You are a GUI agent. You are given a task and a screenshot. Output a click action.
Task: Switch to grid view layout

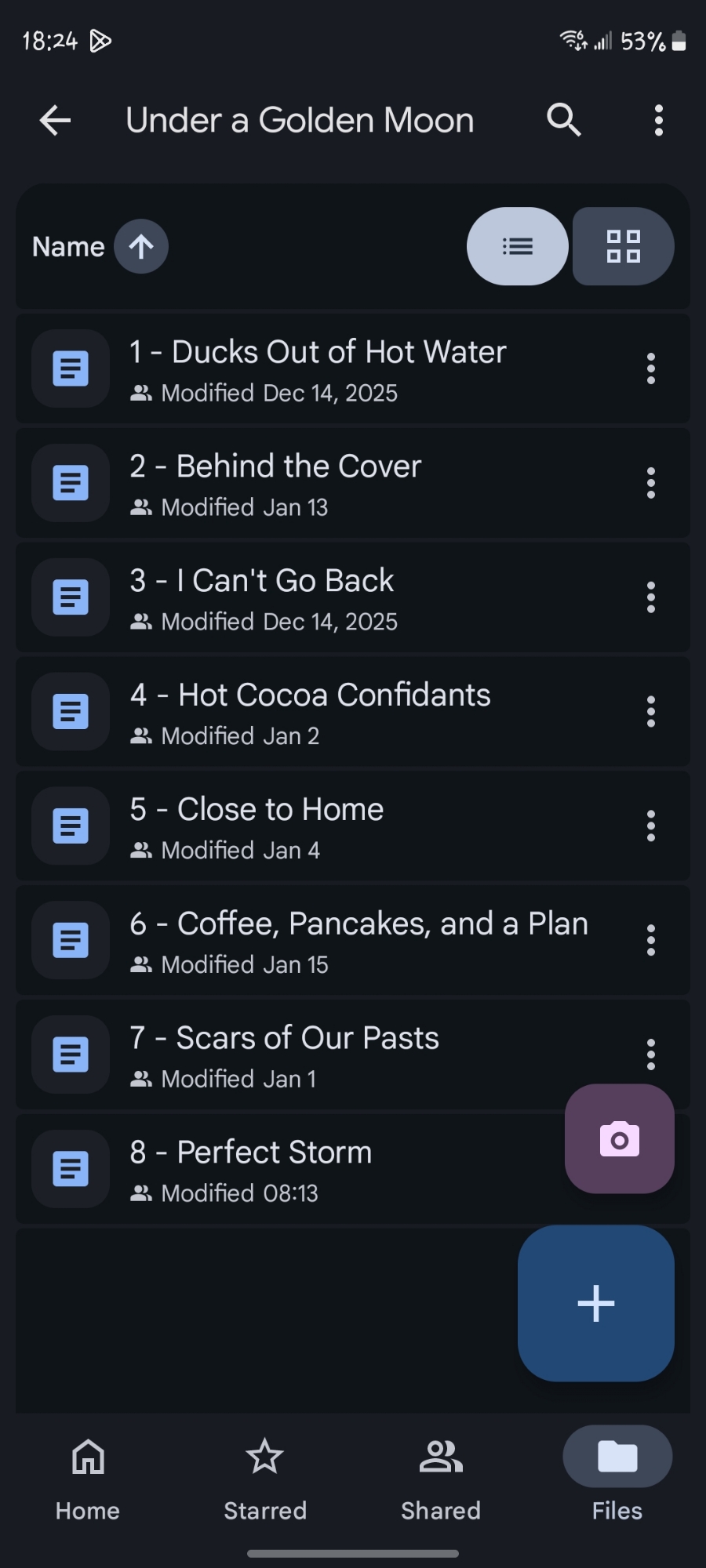tap(623, 246)
